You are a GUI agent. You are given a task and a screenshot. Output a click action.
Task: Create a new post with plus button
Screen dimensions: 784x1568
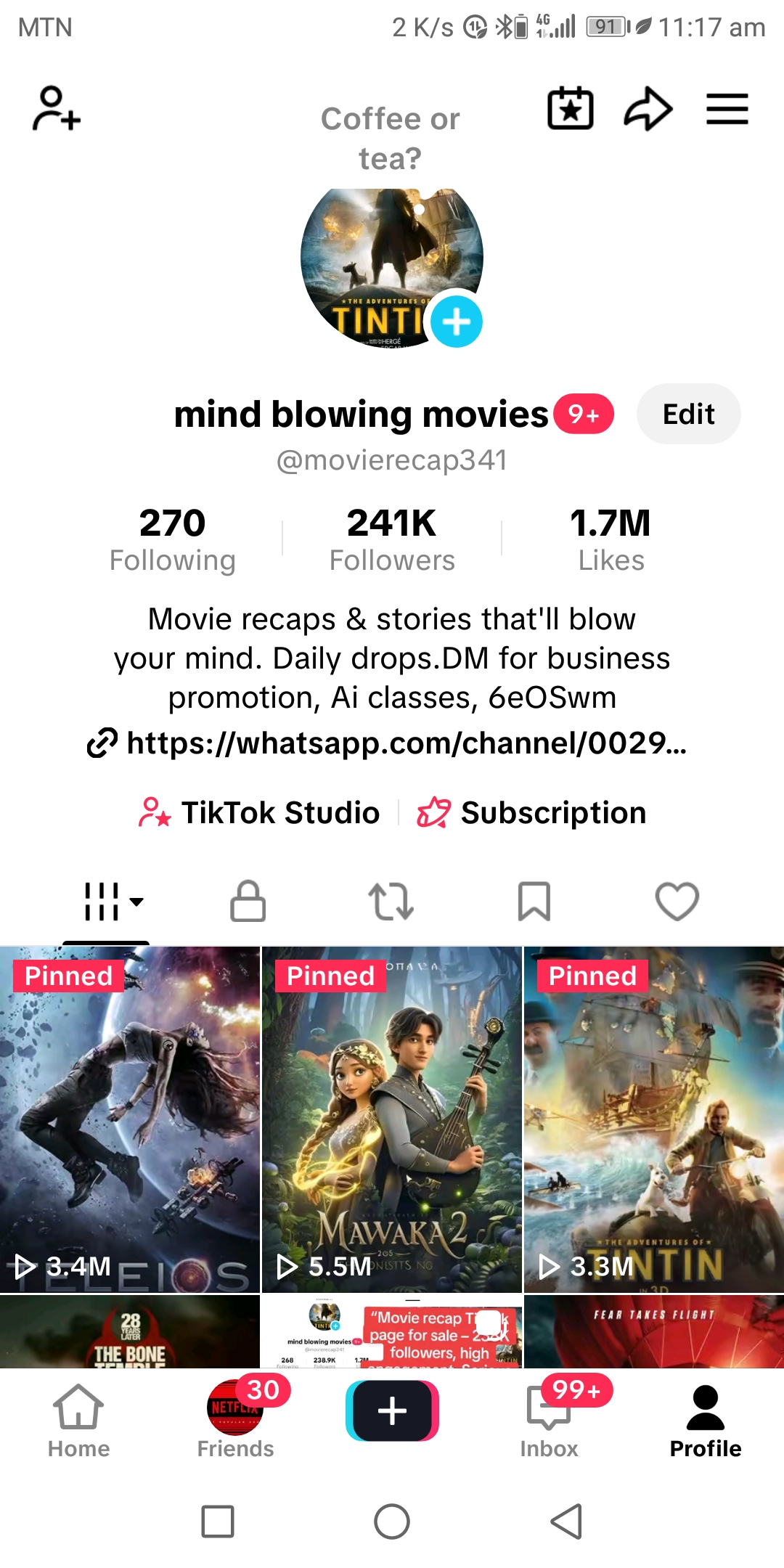tap(392, 1410)
